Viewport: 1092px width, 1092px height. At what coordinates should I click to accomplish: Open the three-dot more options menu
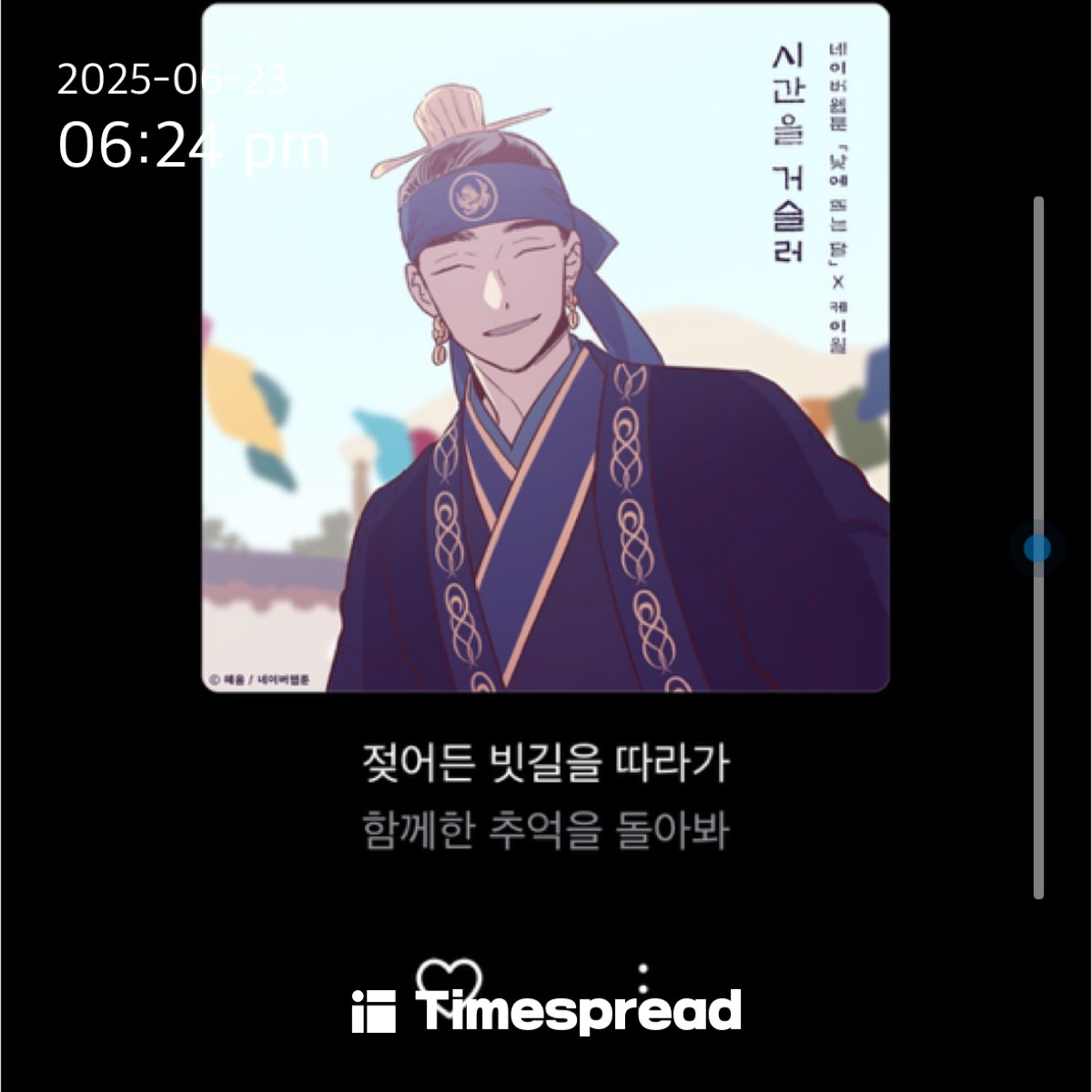[x=643, y=977]
